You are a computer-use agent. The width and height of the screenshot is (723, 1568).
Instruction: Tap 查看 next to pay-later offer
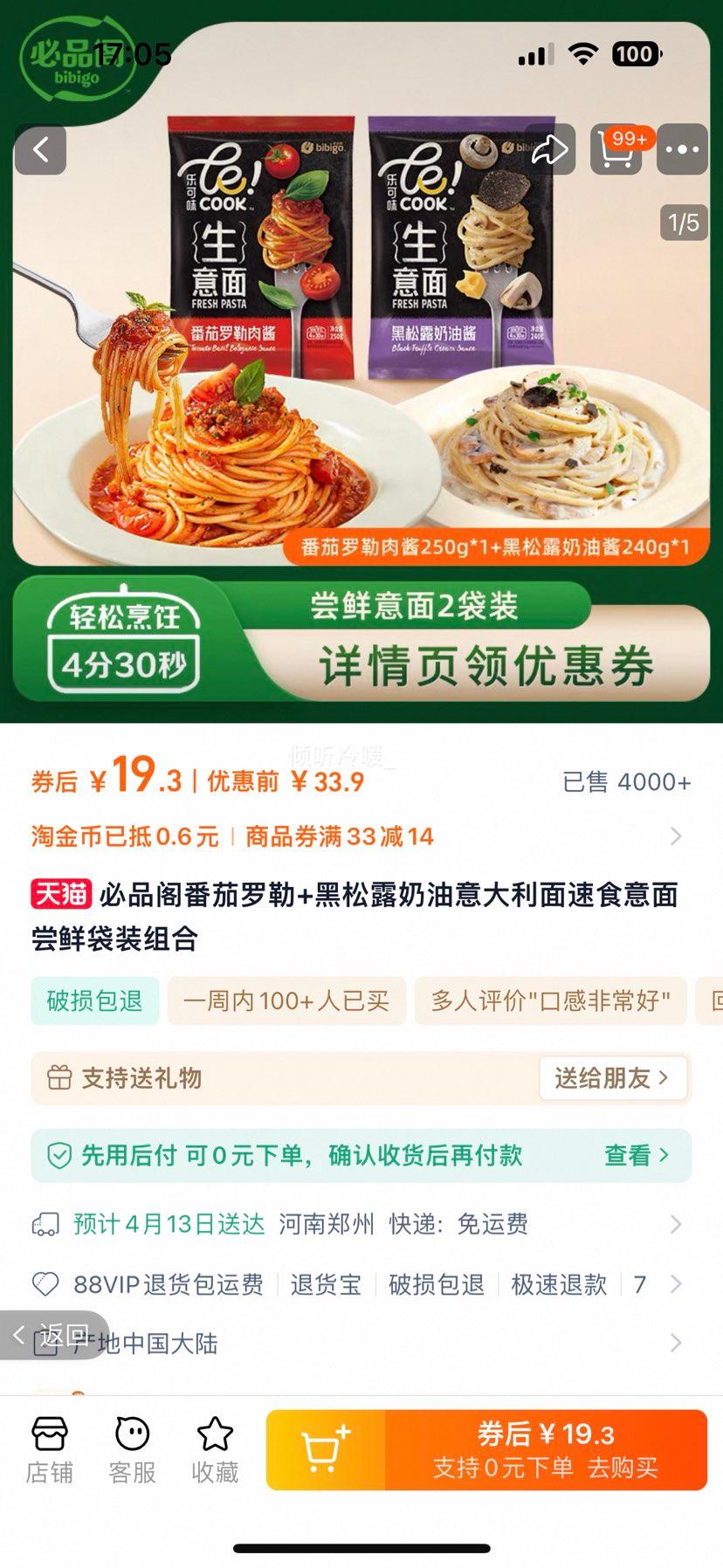637,1155
